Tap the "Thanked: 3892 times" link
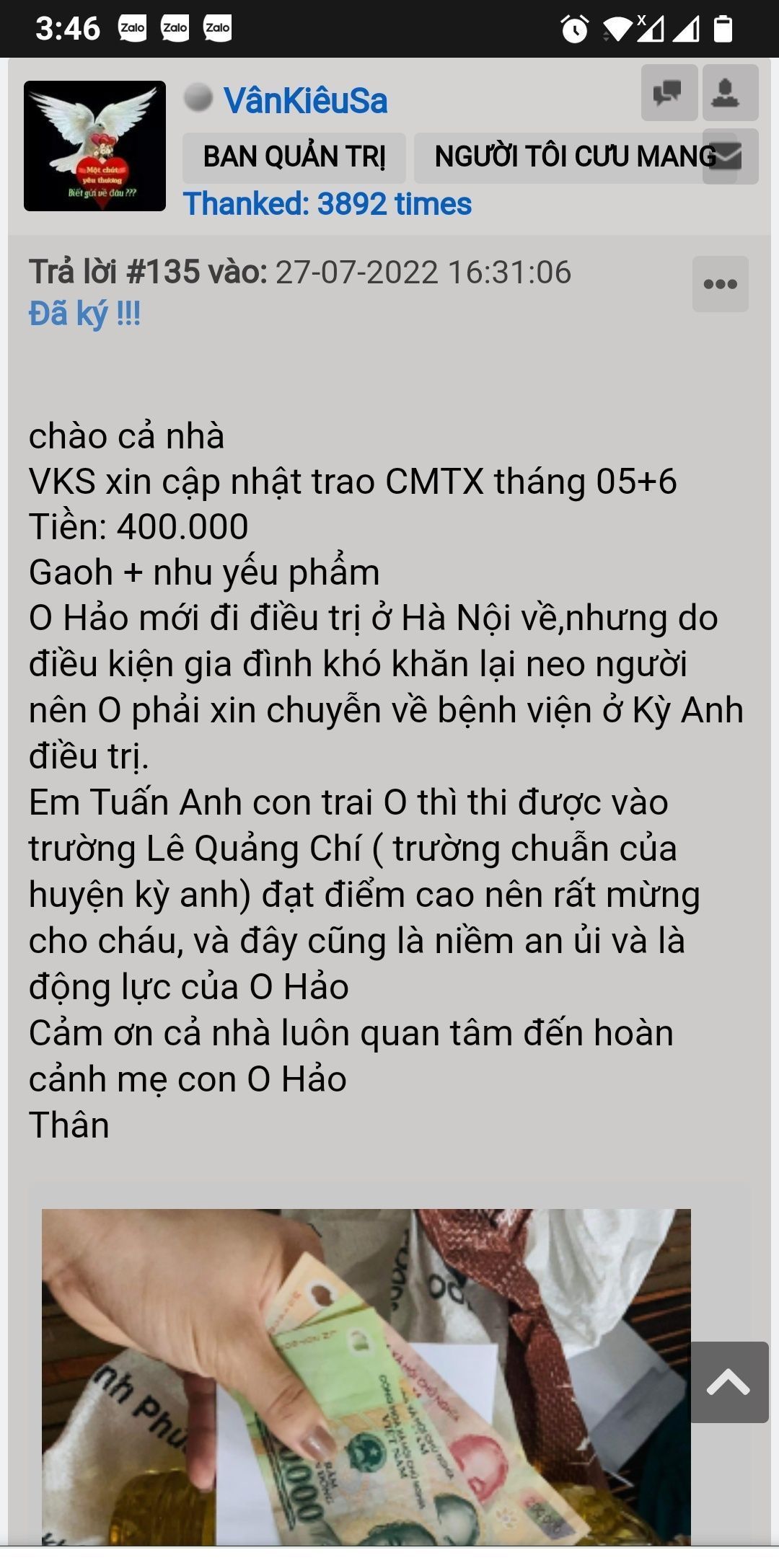The height and width of the screenshot is (1568, 779). 327,204
